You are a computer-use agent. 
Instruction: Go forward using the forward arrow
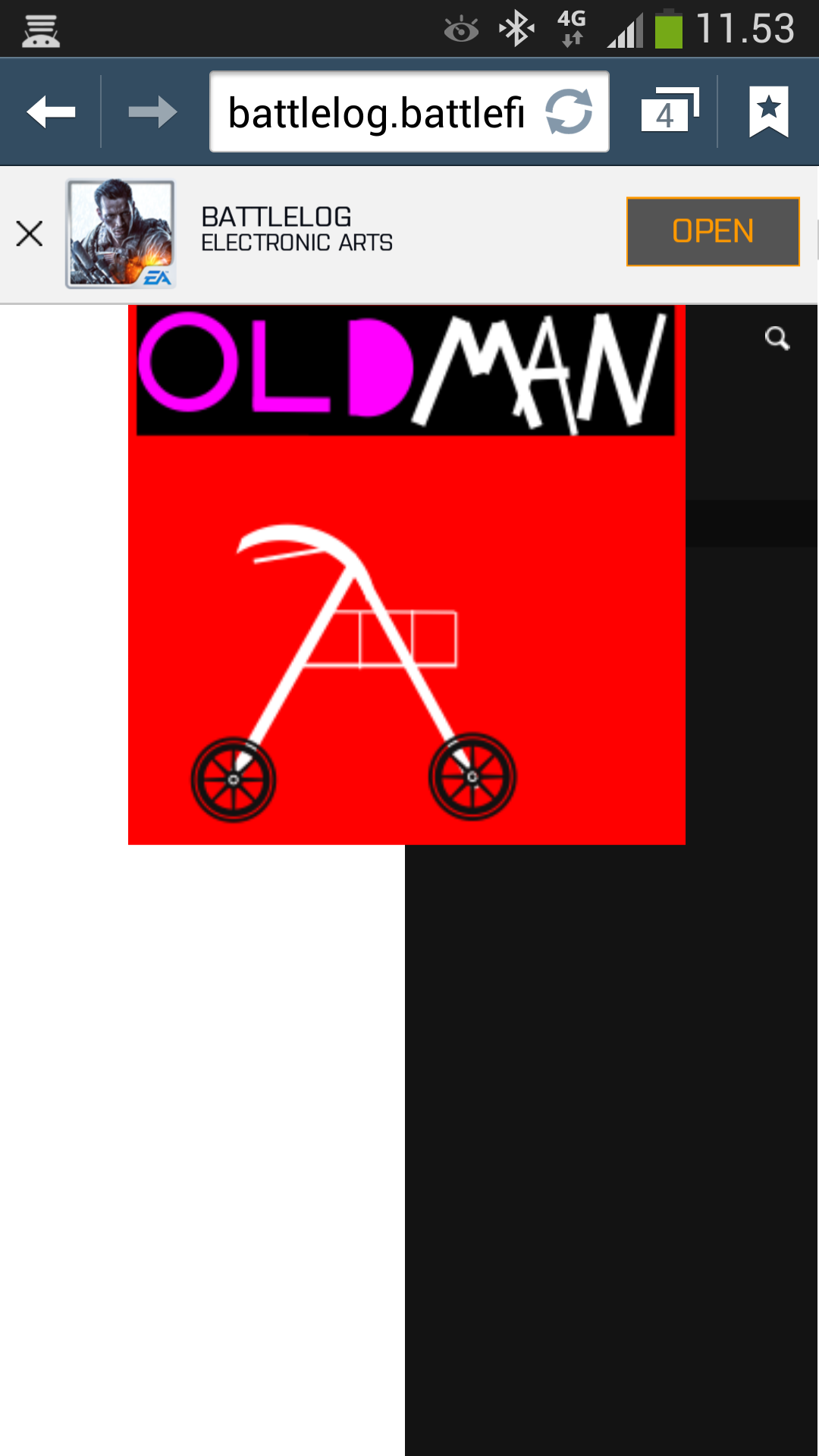tap(152, 112)
